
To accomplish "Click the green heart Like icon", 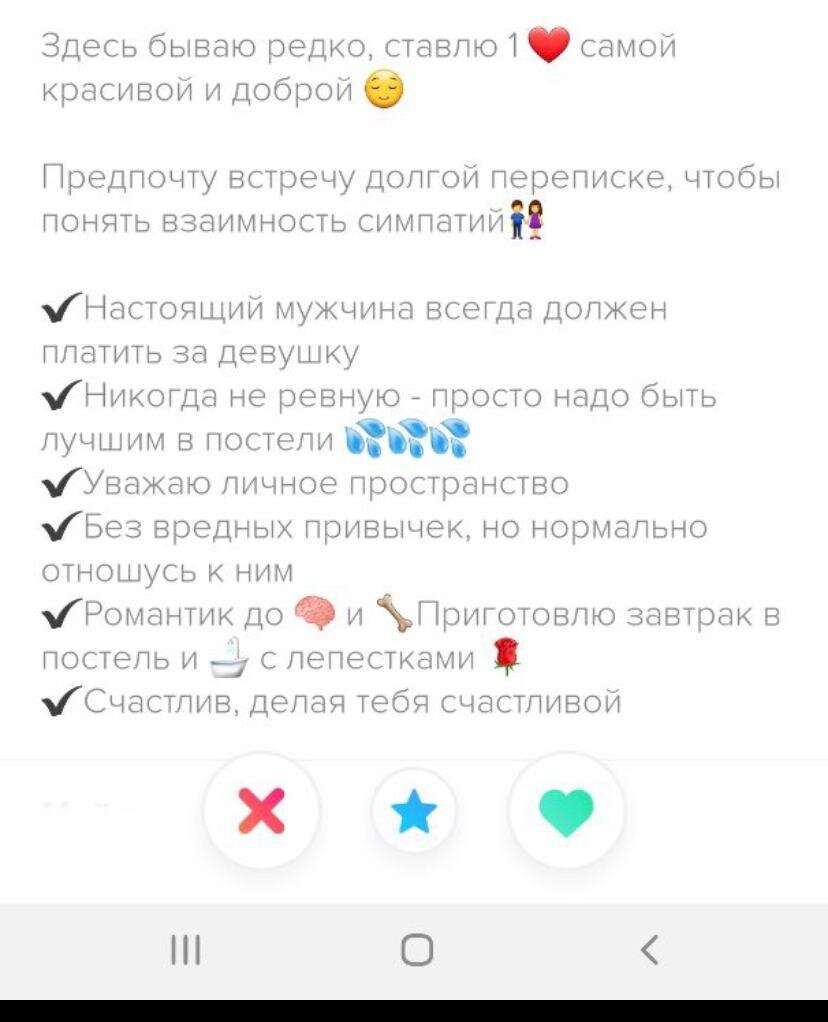I will [565, 812].
